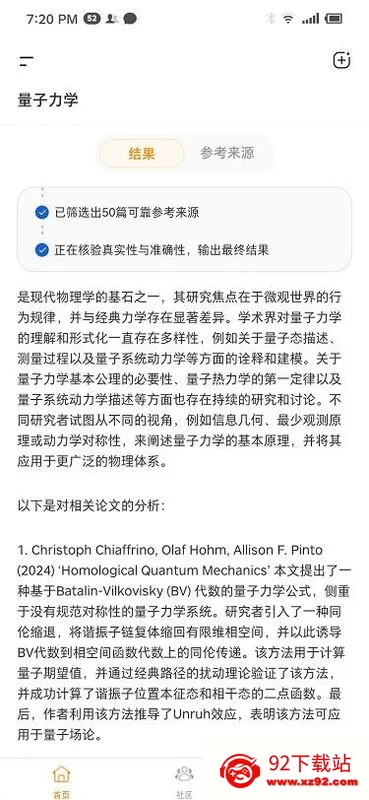This screenshot has height=800, width=369.
Task: Open the drawer menu button
Action: 27,61
